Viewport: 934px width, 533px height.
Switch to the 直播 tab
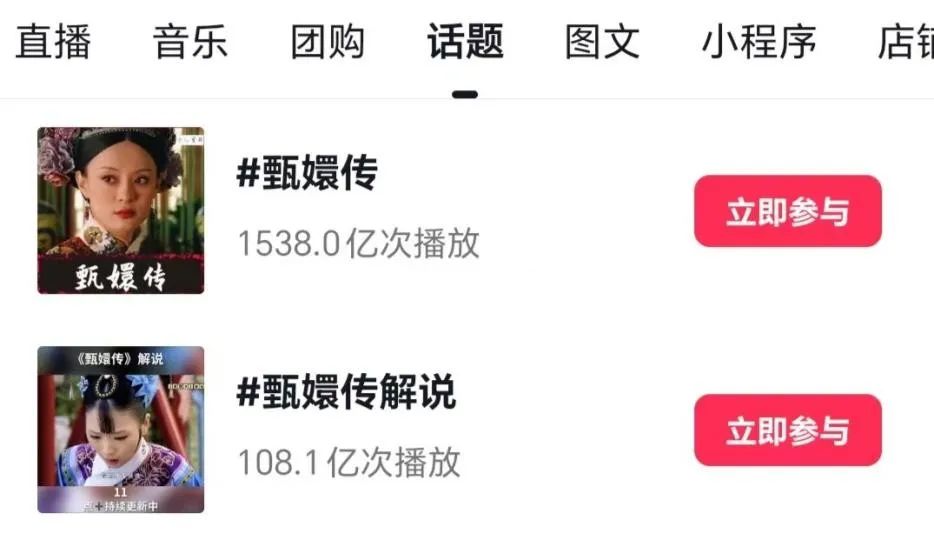[54, 43]
